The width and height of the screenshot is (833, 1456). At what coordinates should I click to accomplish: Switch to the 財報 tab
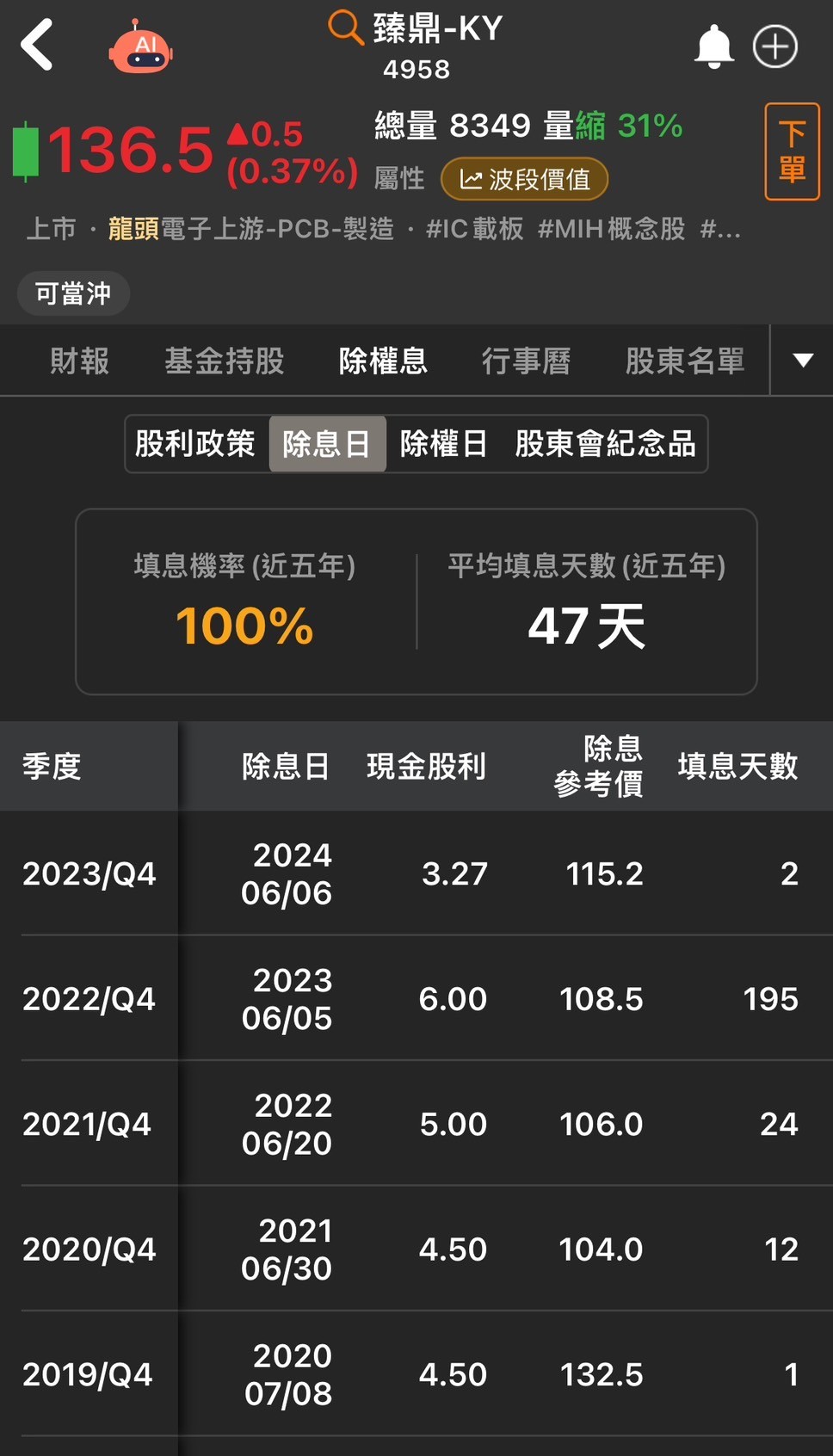tap(80, 361)
